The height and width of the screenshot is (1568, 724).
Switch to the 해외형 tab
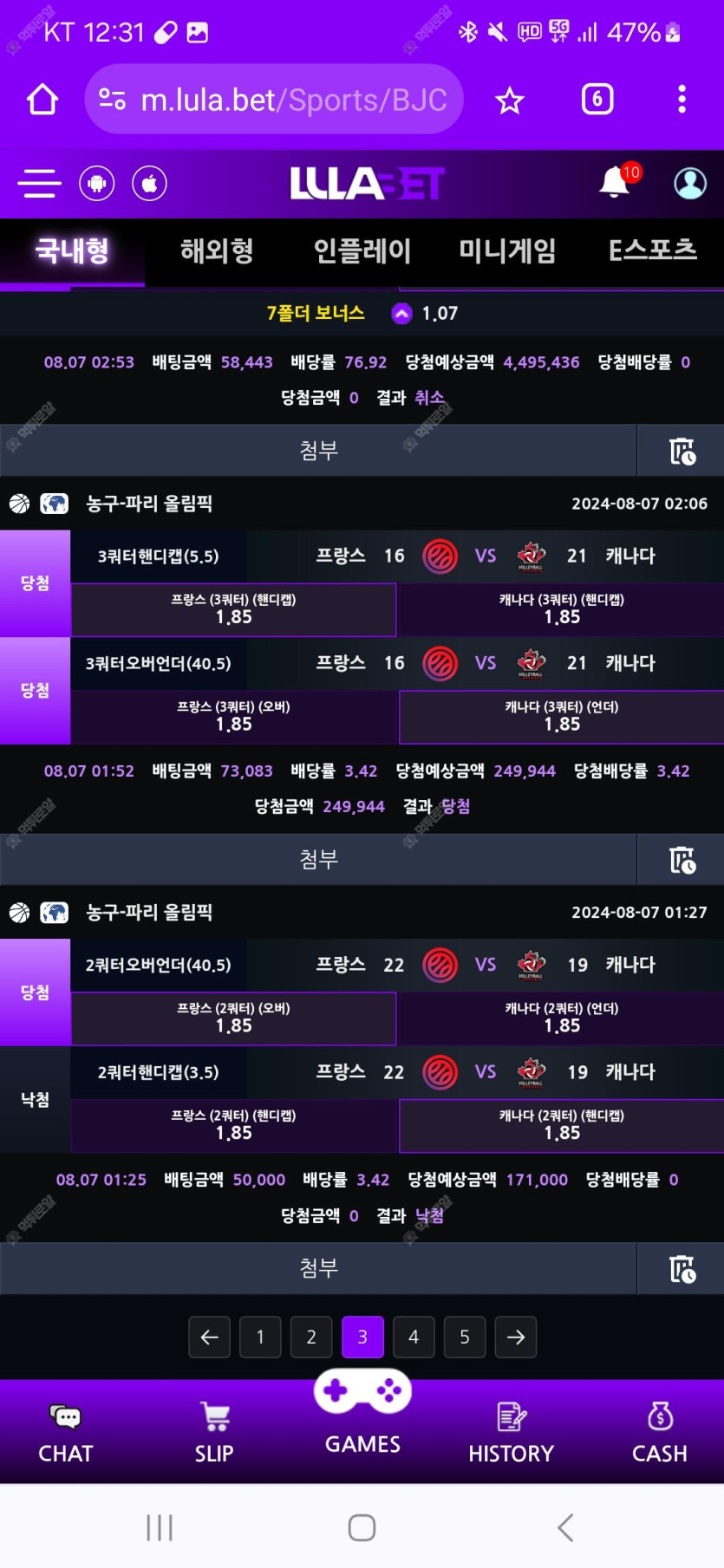coord(217,251)
